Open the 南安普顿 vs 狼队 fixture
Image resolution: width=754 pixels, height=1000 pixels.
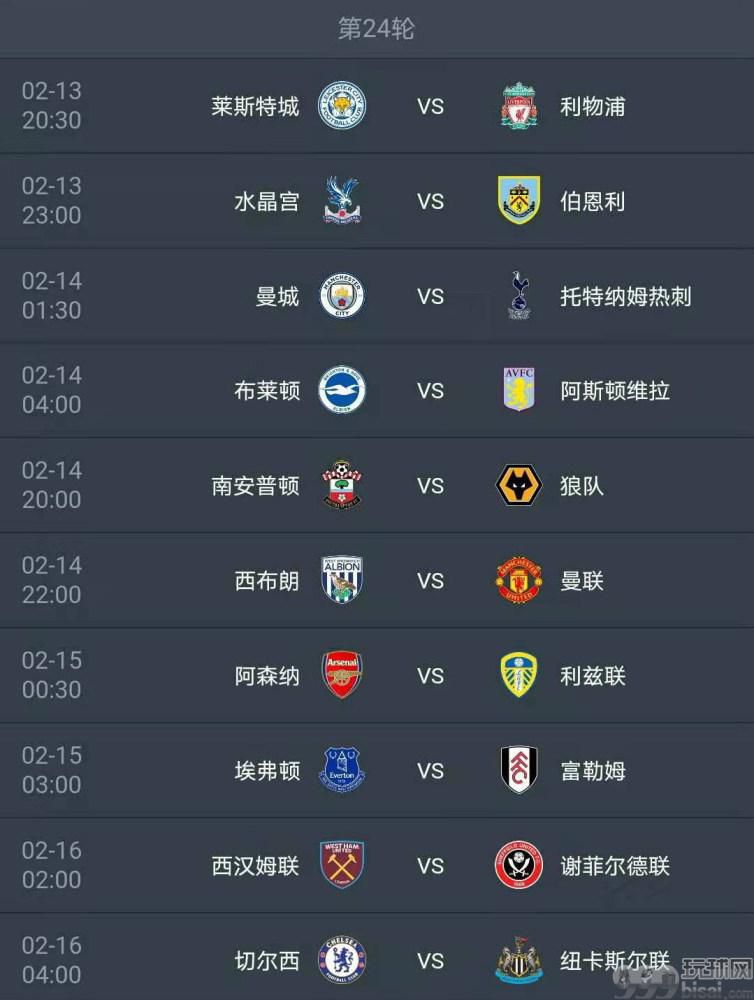430,486
